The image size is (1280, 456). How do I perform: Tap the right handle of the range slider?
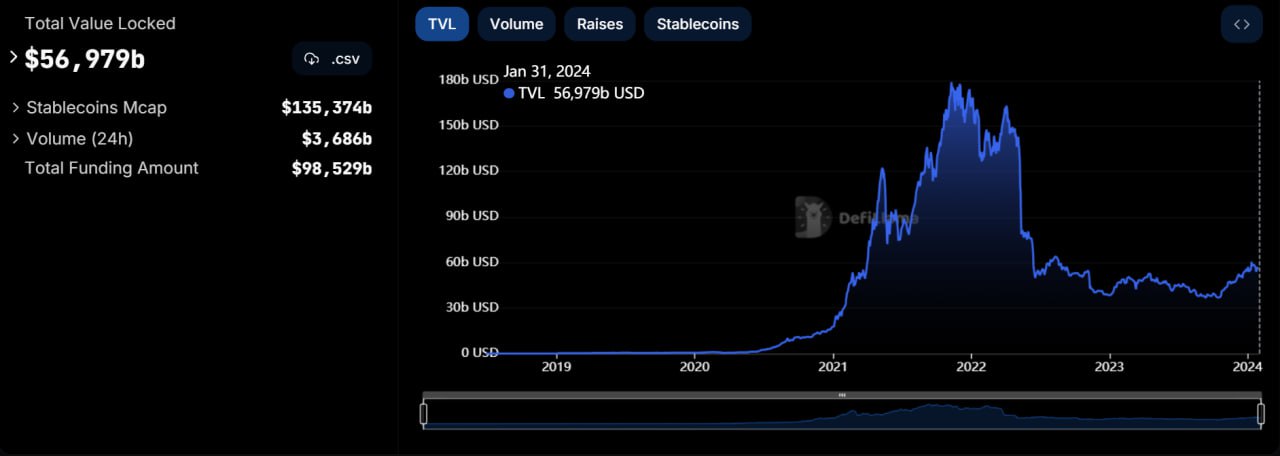(1260, 413)
